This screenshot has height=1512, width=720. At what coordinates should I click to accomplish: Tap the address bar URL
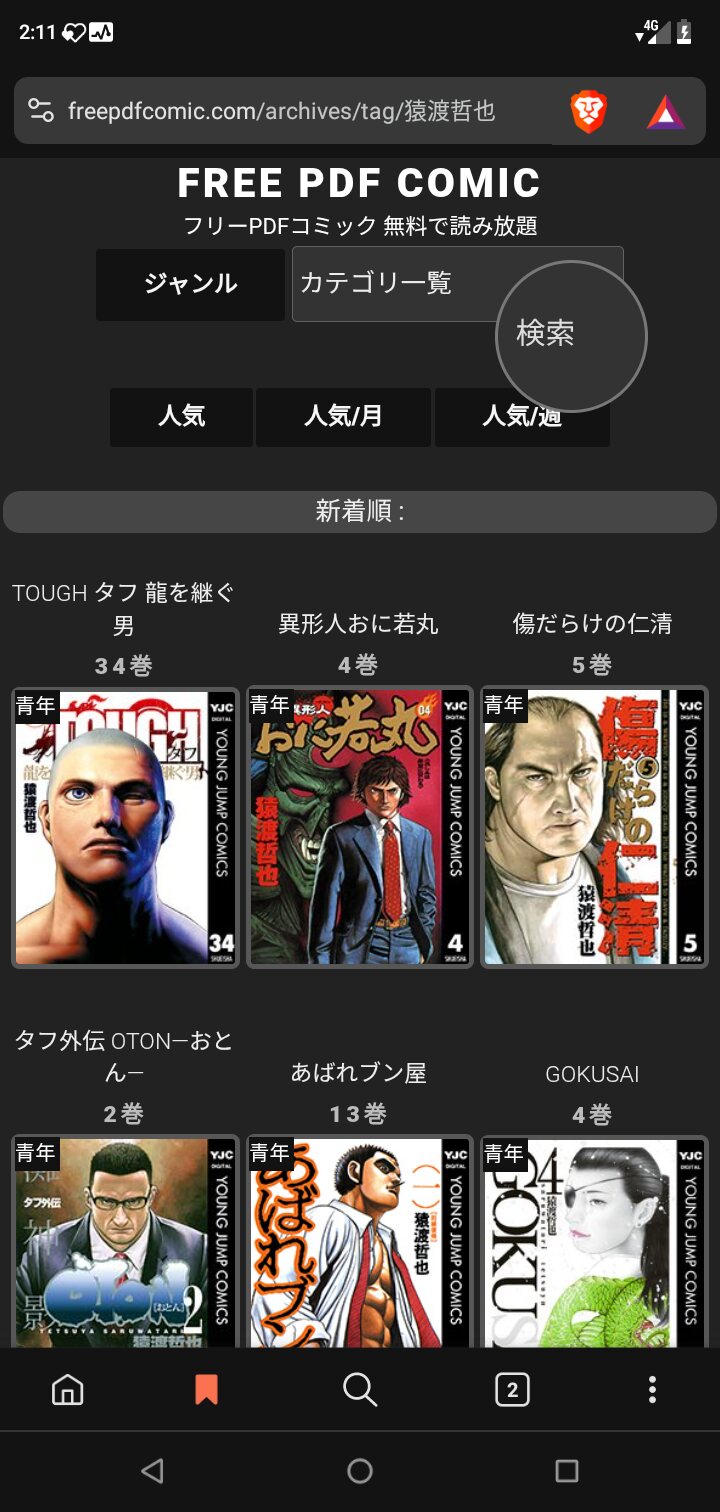point(281,111)
